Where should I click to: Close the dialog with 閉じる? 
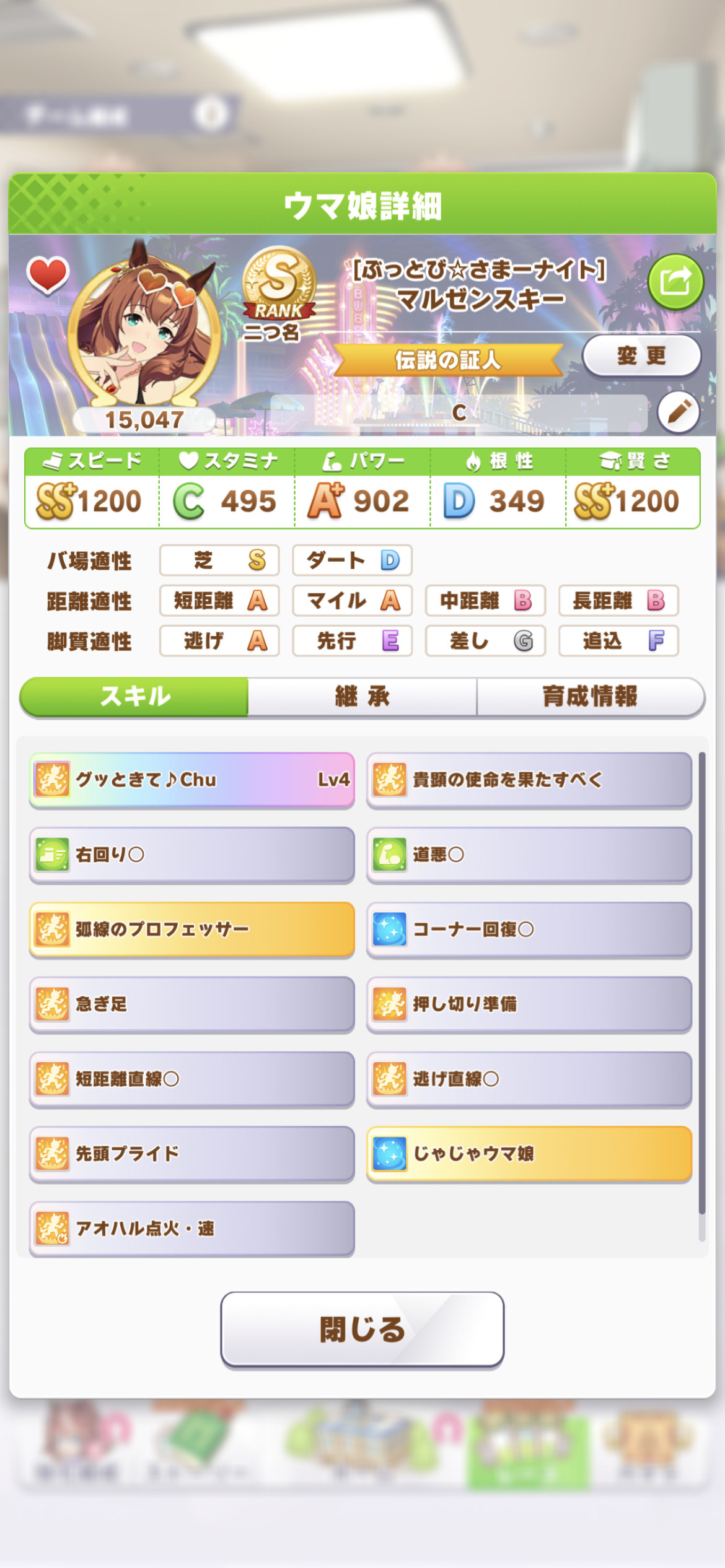(x=362, y=1329)
